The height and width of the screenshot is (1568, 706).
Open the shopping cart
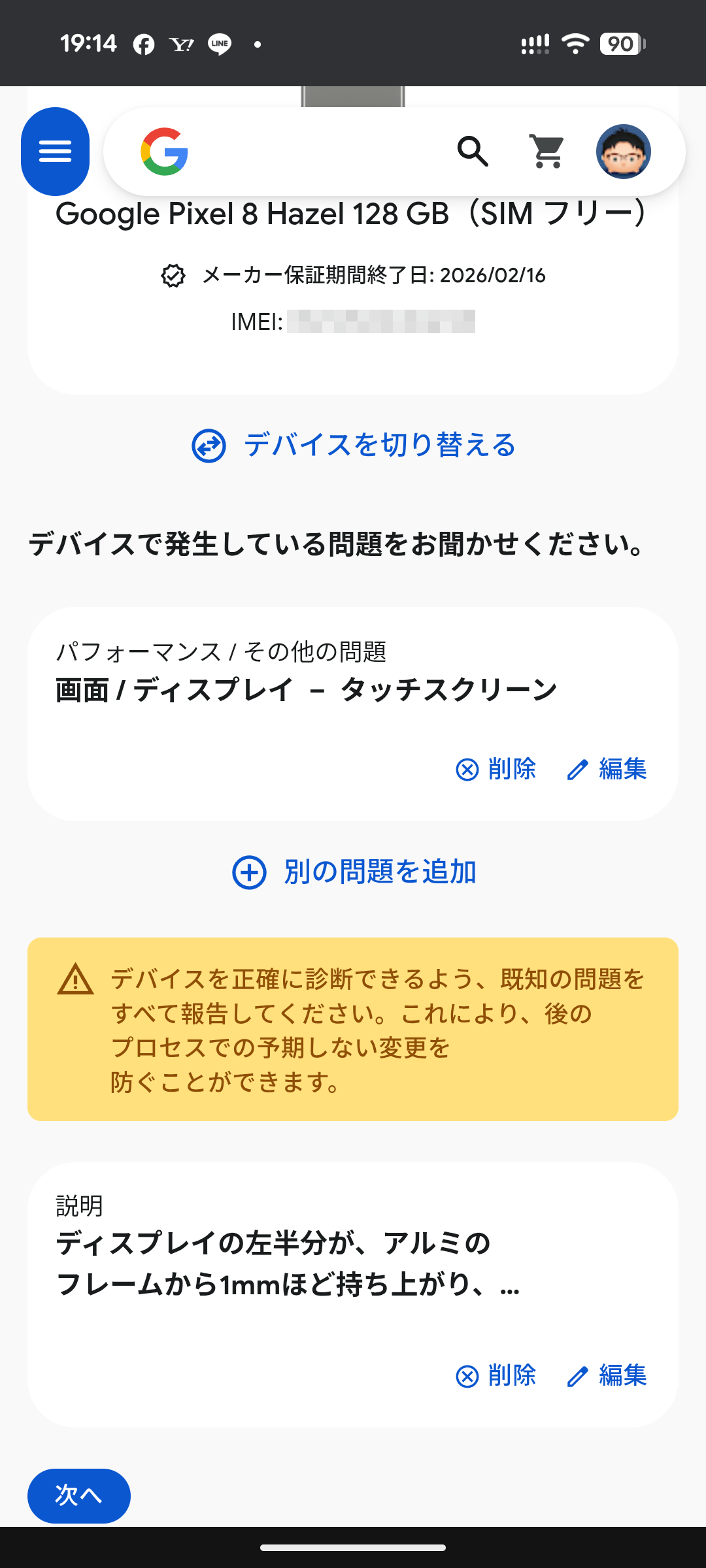[547, 152]
